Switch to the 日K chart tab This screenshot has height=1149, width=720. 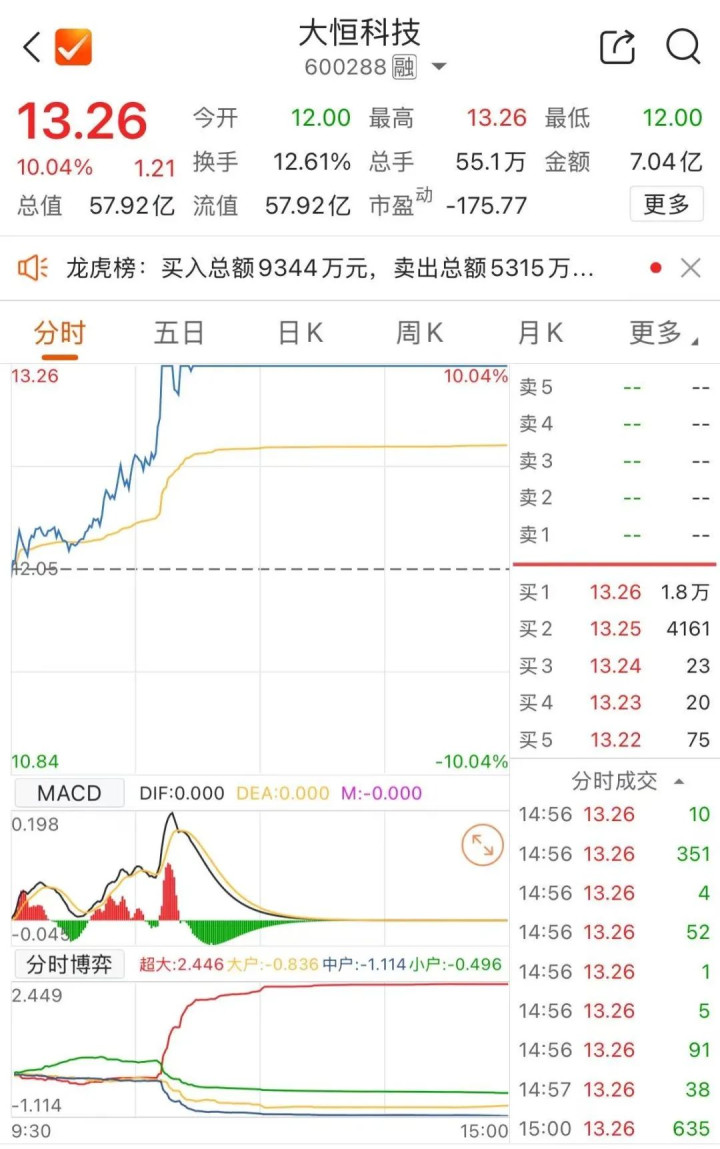pyautogui.click(x=300, y=333)
